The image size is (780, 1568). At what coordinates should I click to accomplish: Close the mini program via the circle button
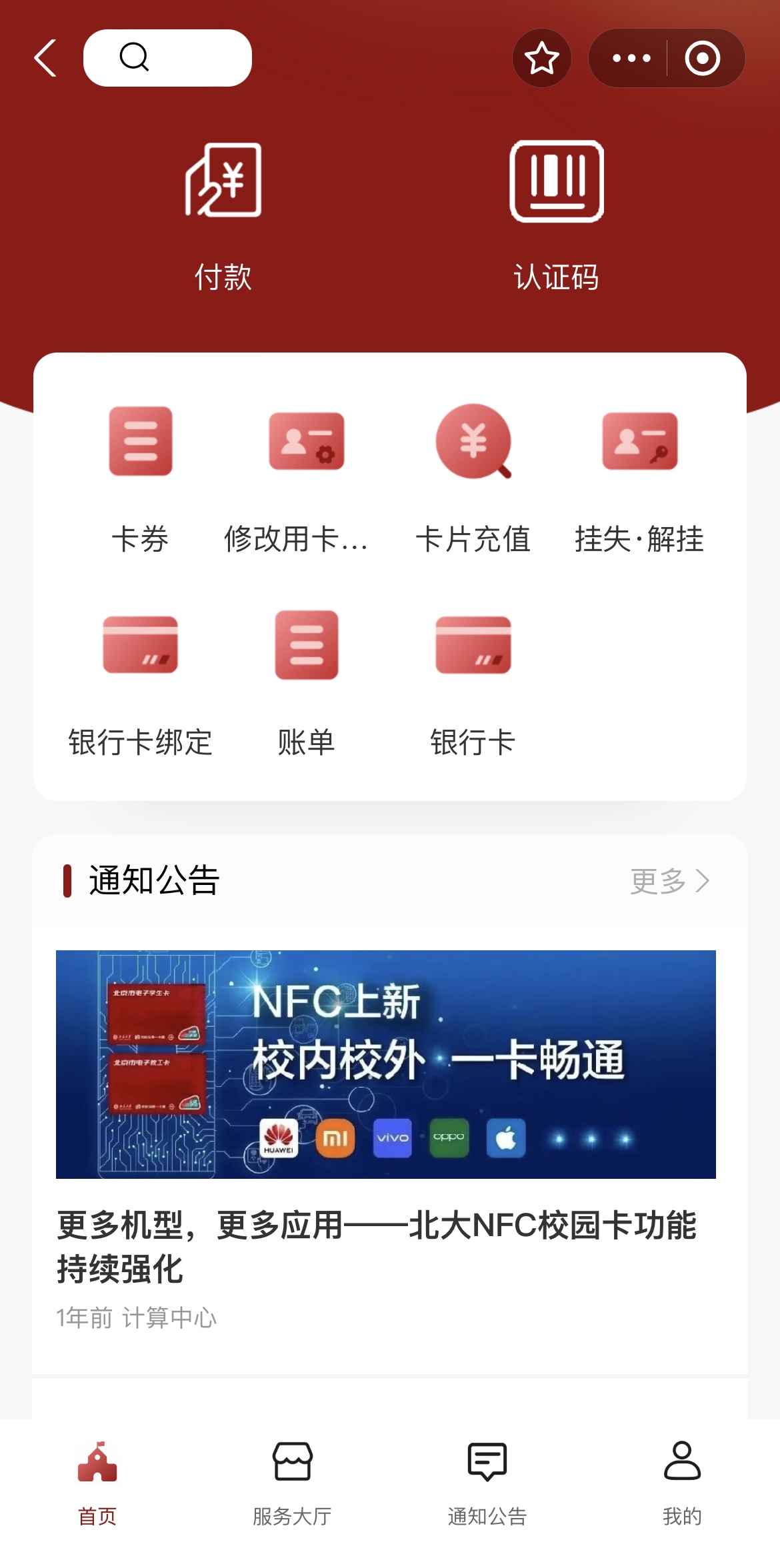pos(703,58)
